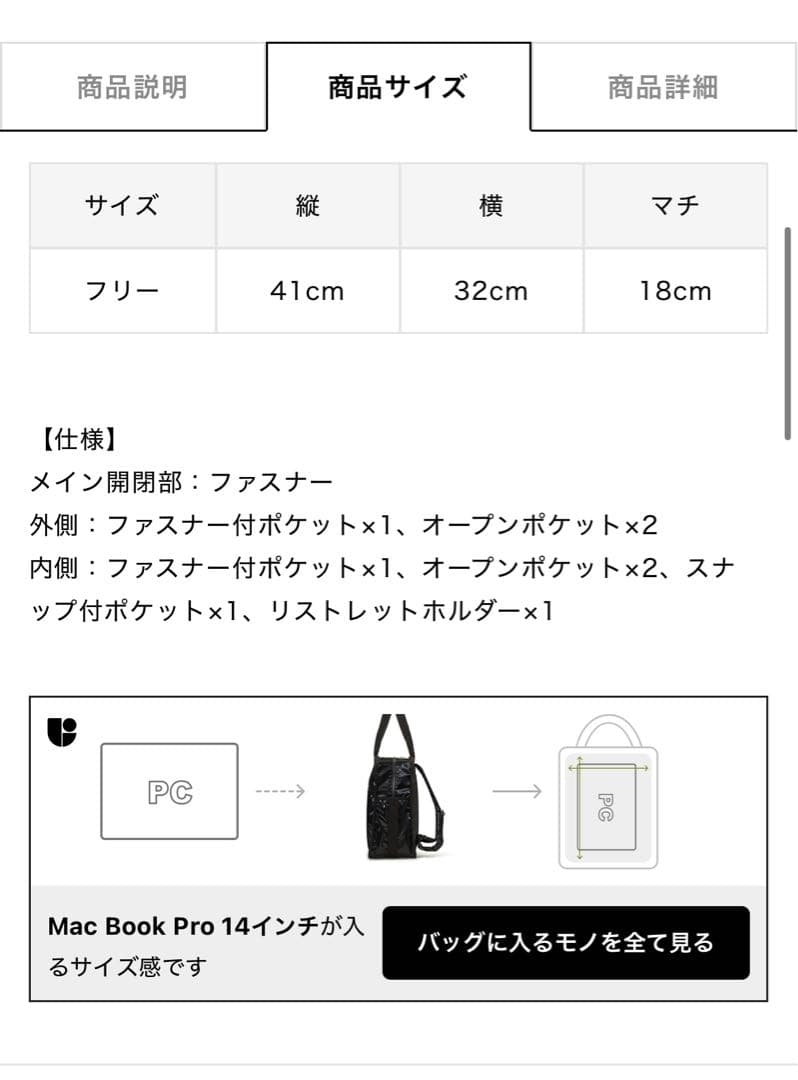Screen dimensions: 798x1080
Task: Select the PC illustration icon
Action: tap(169, 791)
